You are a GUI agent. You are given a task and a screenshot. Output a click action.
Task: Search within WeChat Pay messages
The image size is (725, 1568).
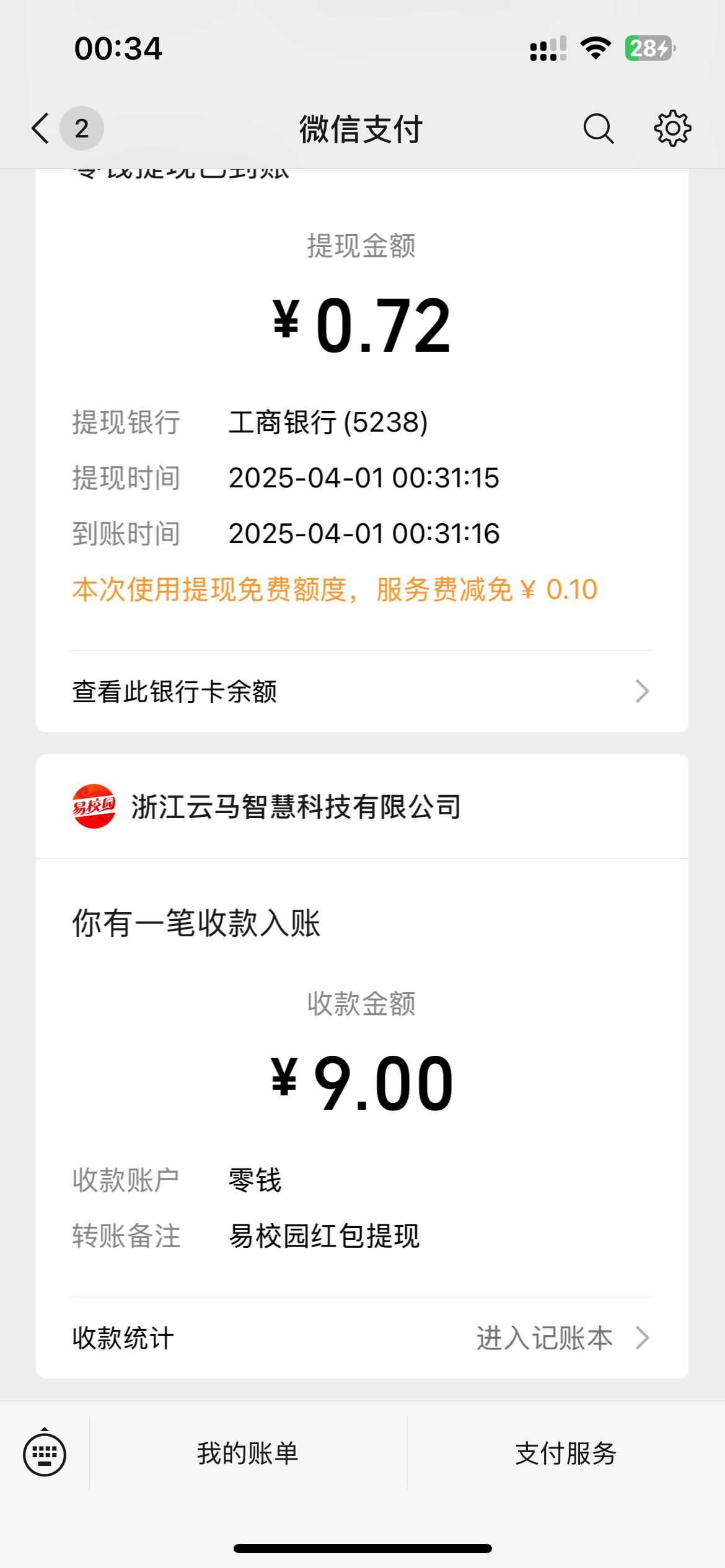598,129
